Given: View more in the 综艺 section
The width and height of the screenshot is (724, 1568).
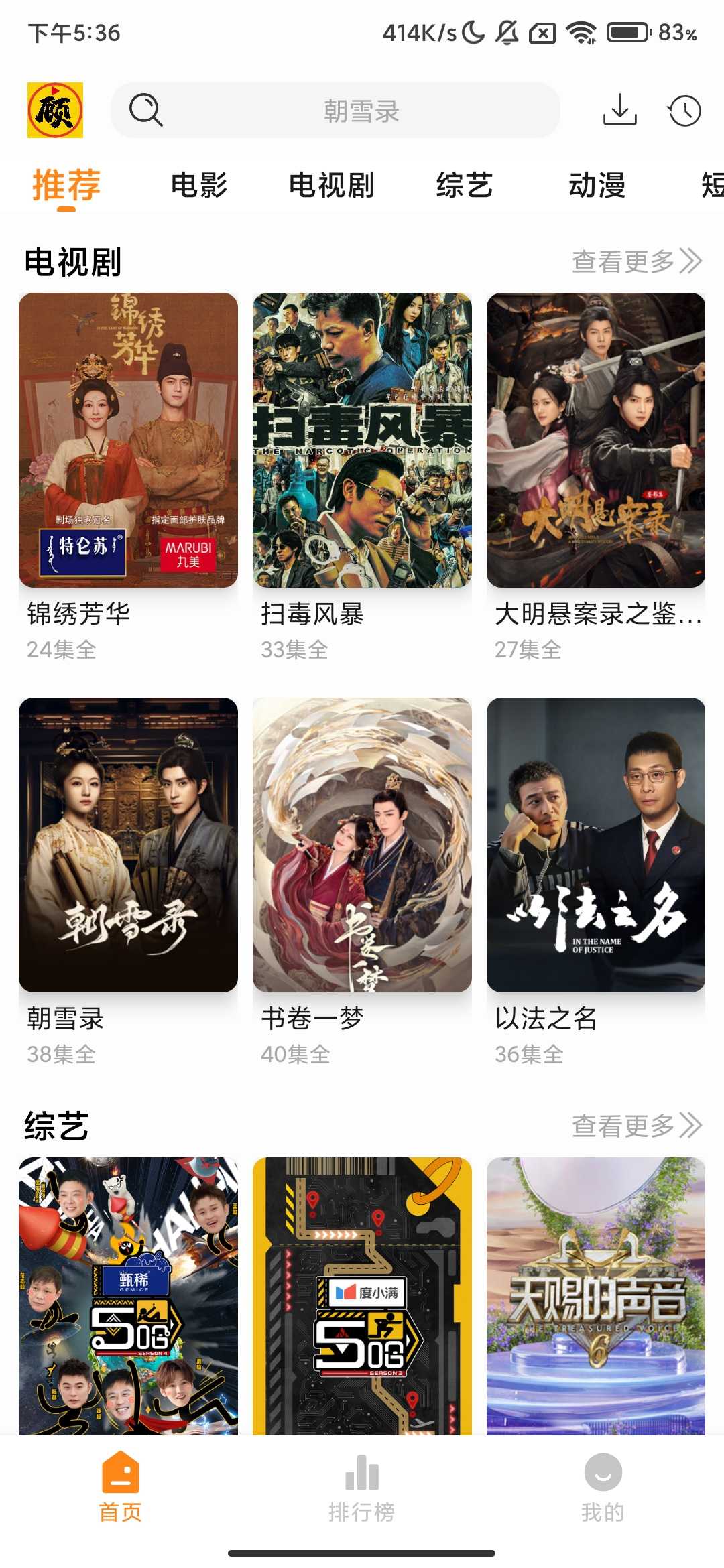Looking at the screenshot, I should [636, 1126].
